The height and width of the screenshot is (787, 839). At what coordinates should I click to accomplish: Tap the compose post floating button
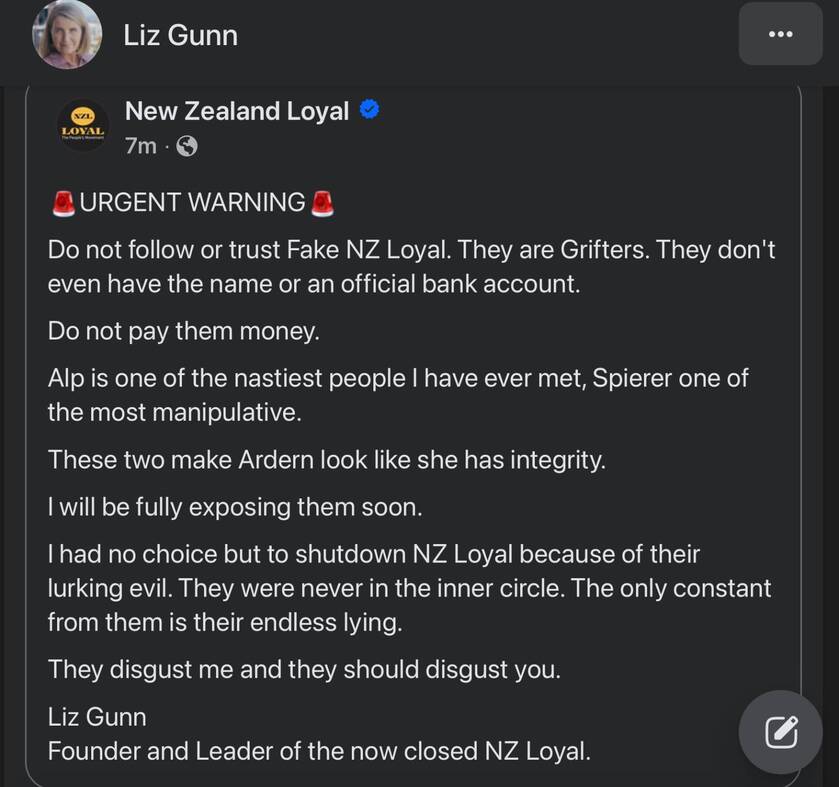(x=780, y=733)
